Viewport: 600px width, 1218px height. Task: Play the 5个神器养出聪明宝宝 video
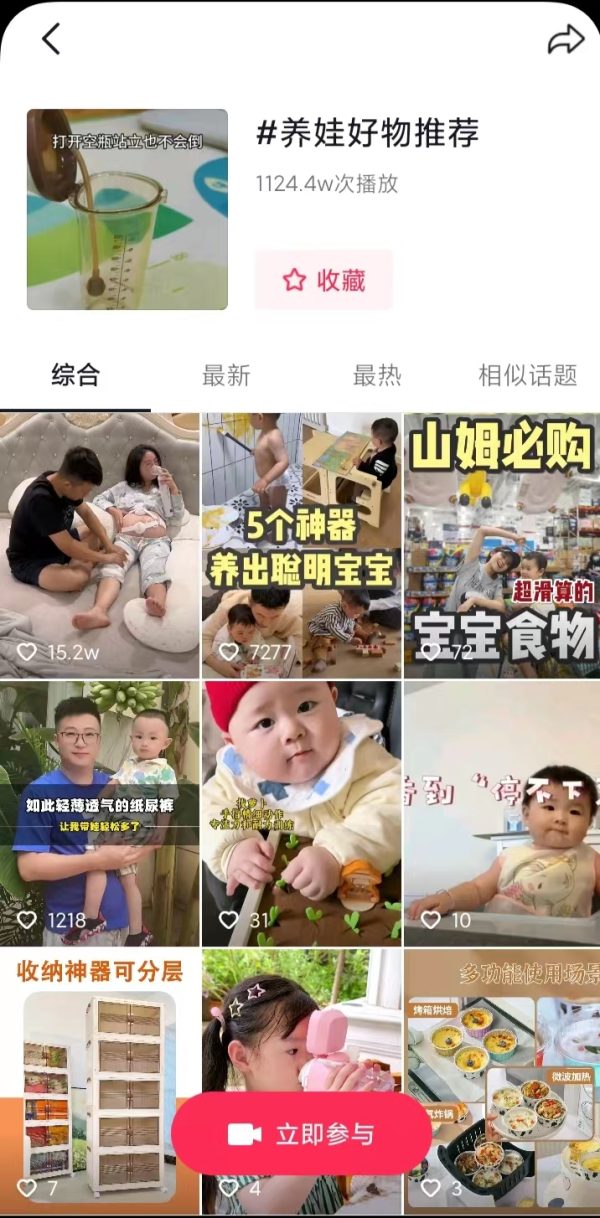point(301,545)
